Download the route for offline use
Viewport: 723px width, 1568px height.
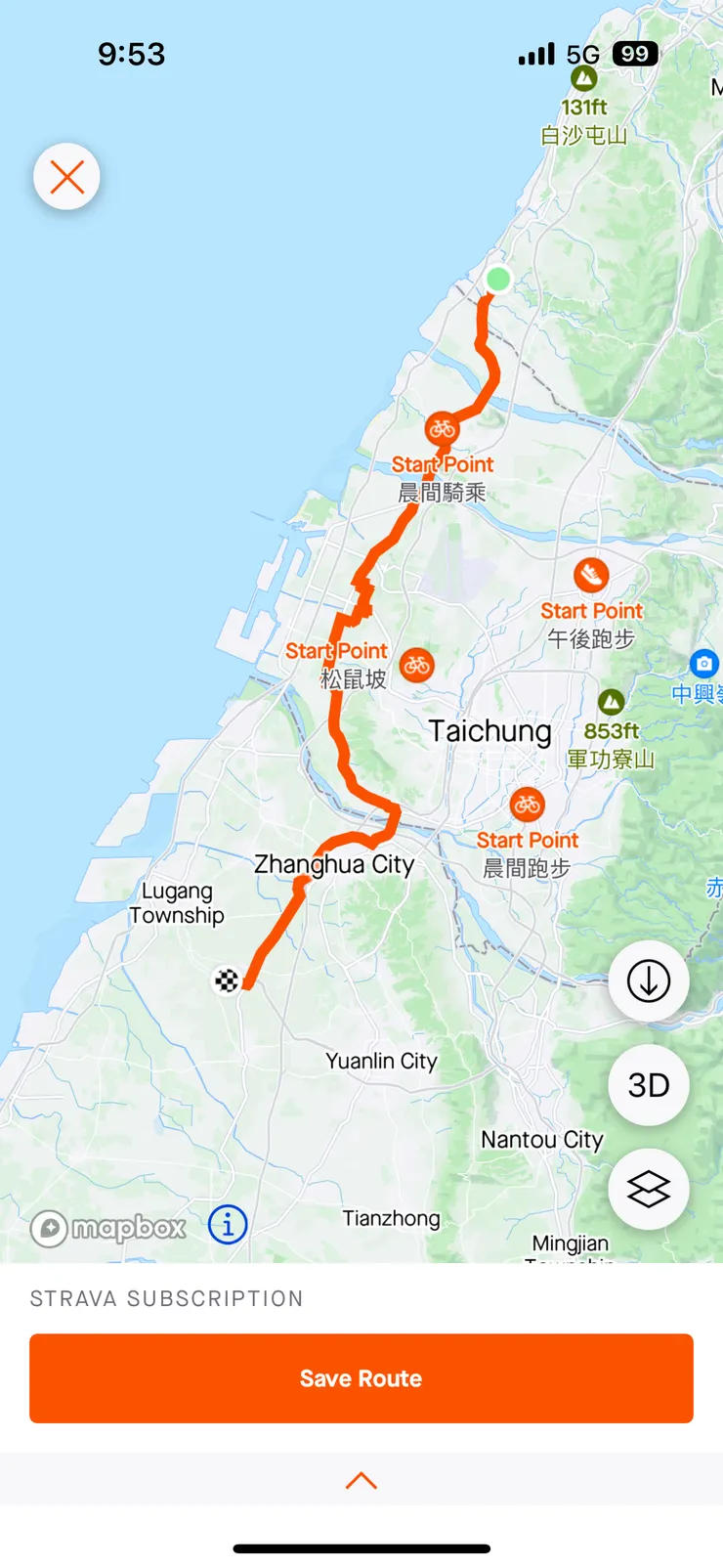(x=648, y=980)
